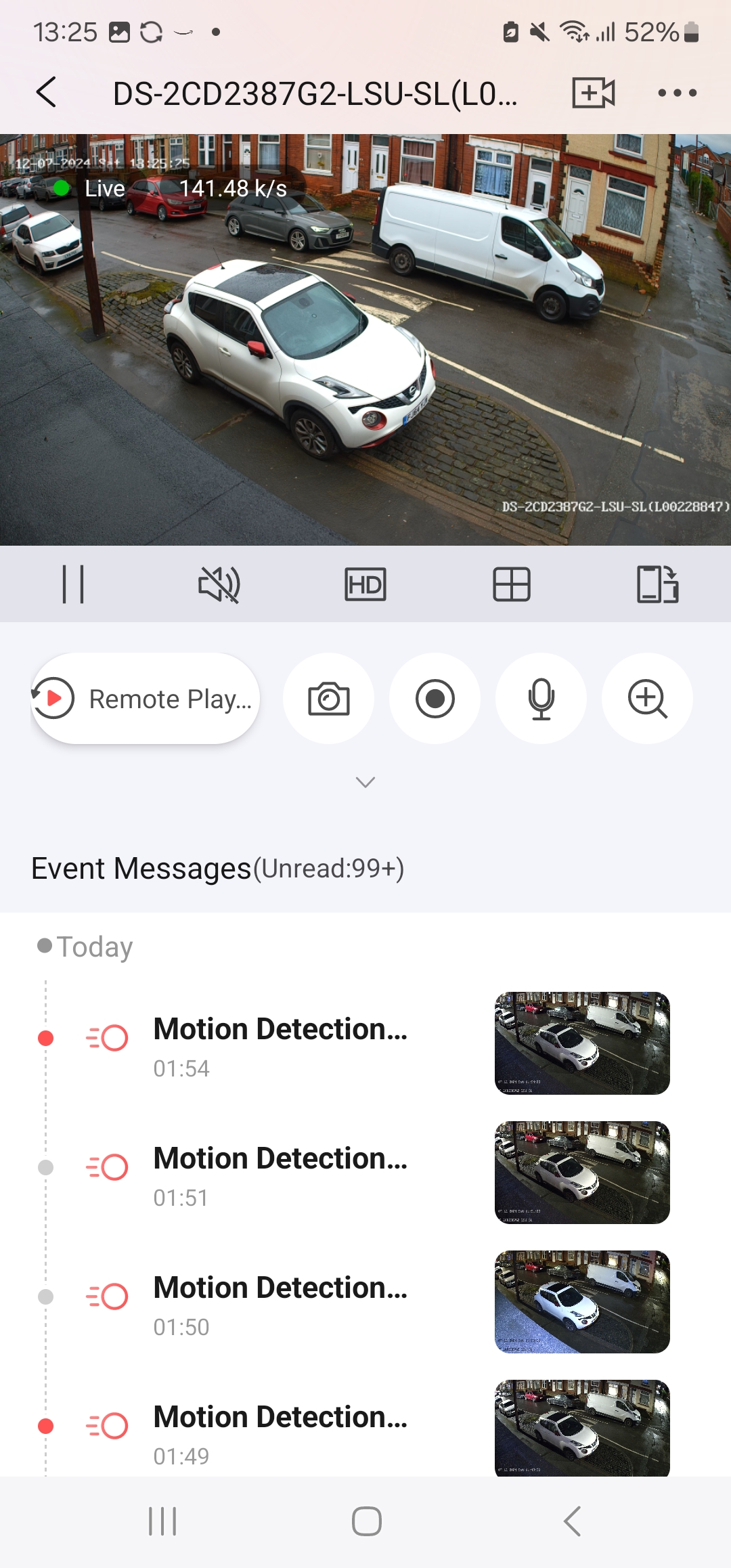Viewport: 731px width, 1568px height.
Task: Open the three-dot overflow menu
Action: coord(677,93)
